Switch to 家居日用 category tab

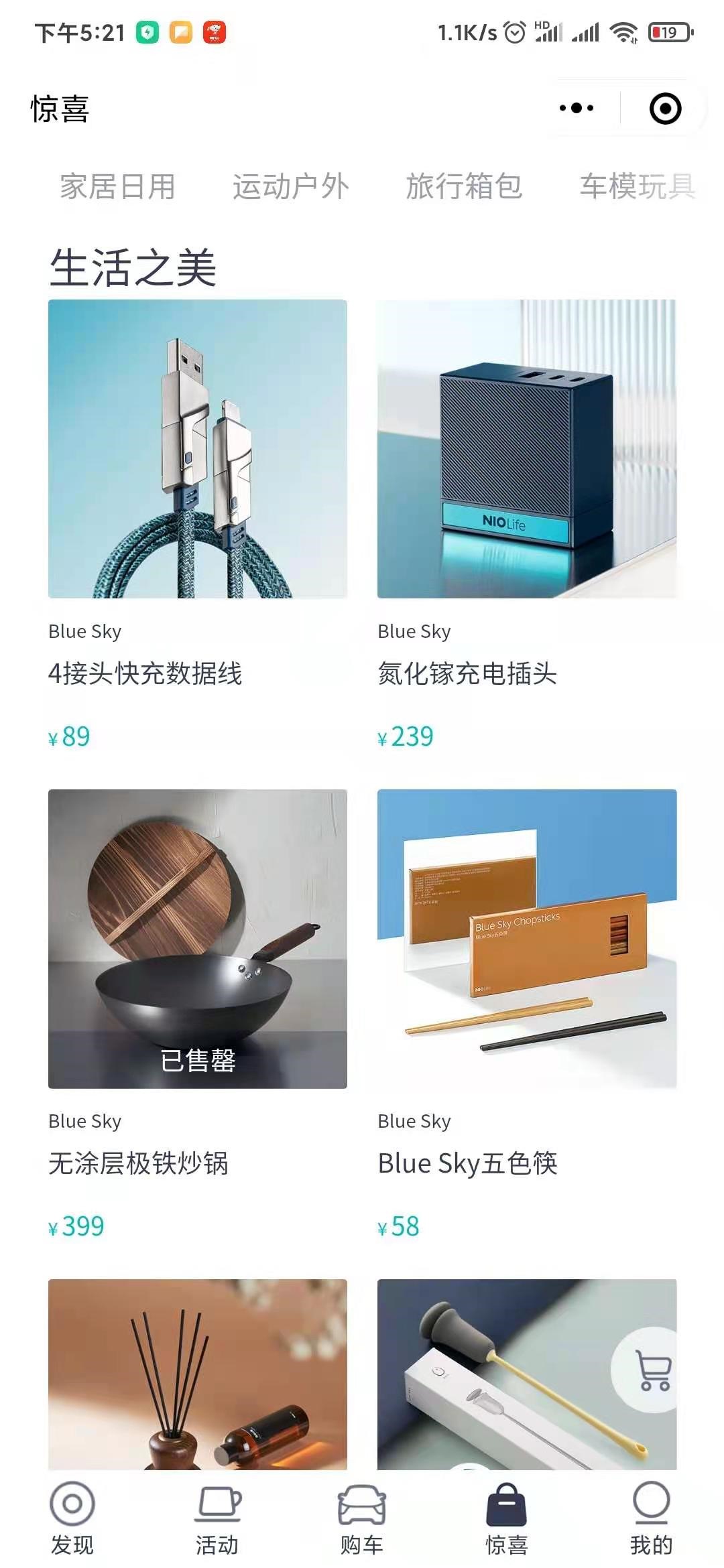coord(118,186)
